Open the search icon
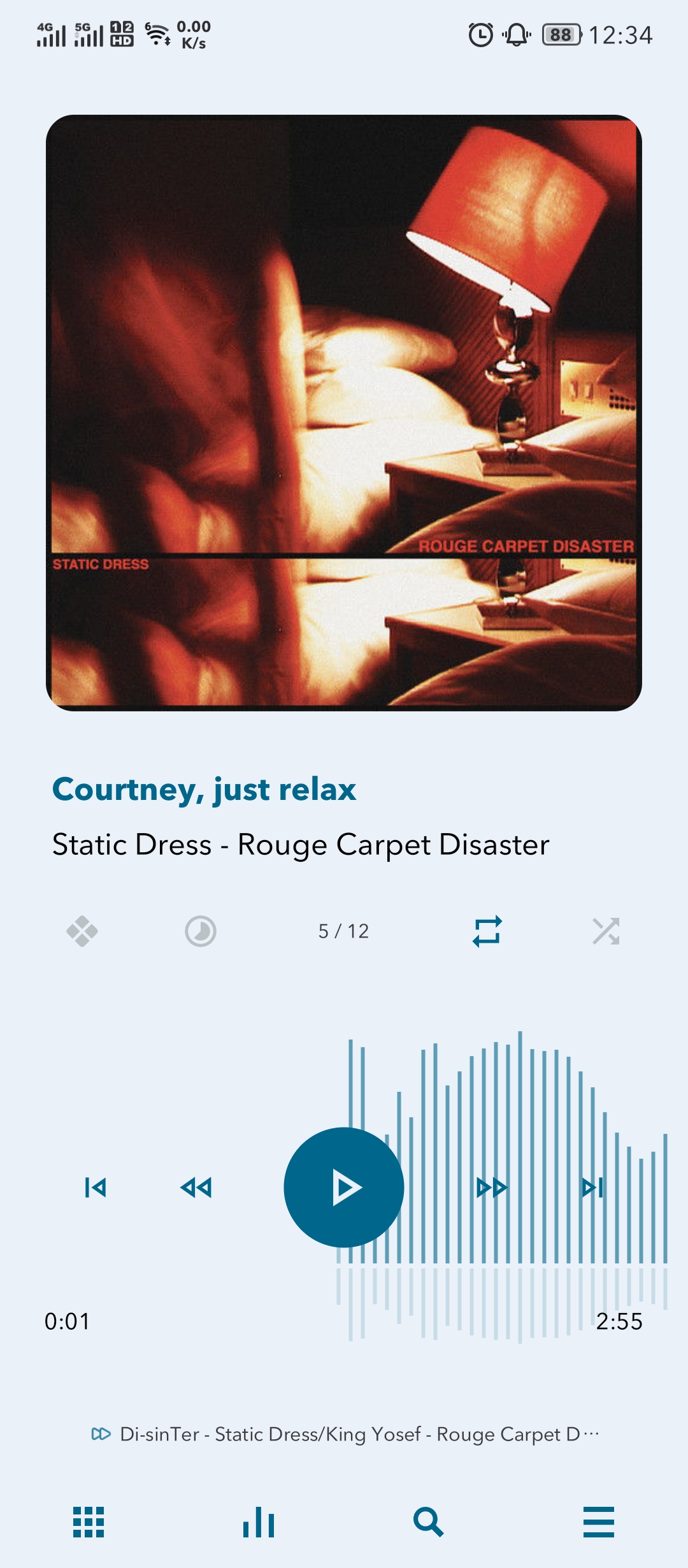Viewport: 688px width, 1568px height. 428,1522
